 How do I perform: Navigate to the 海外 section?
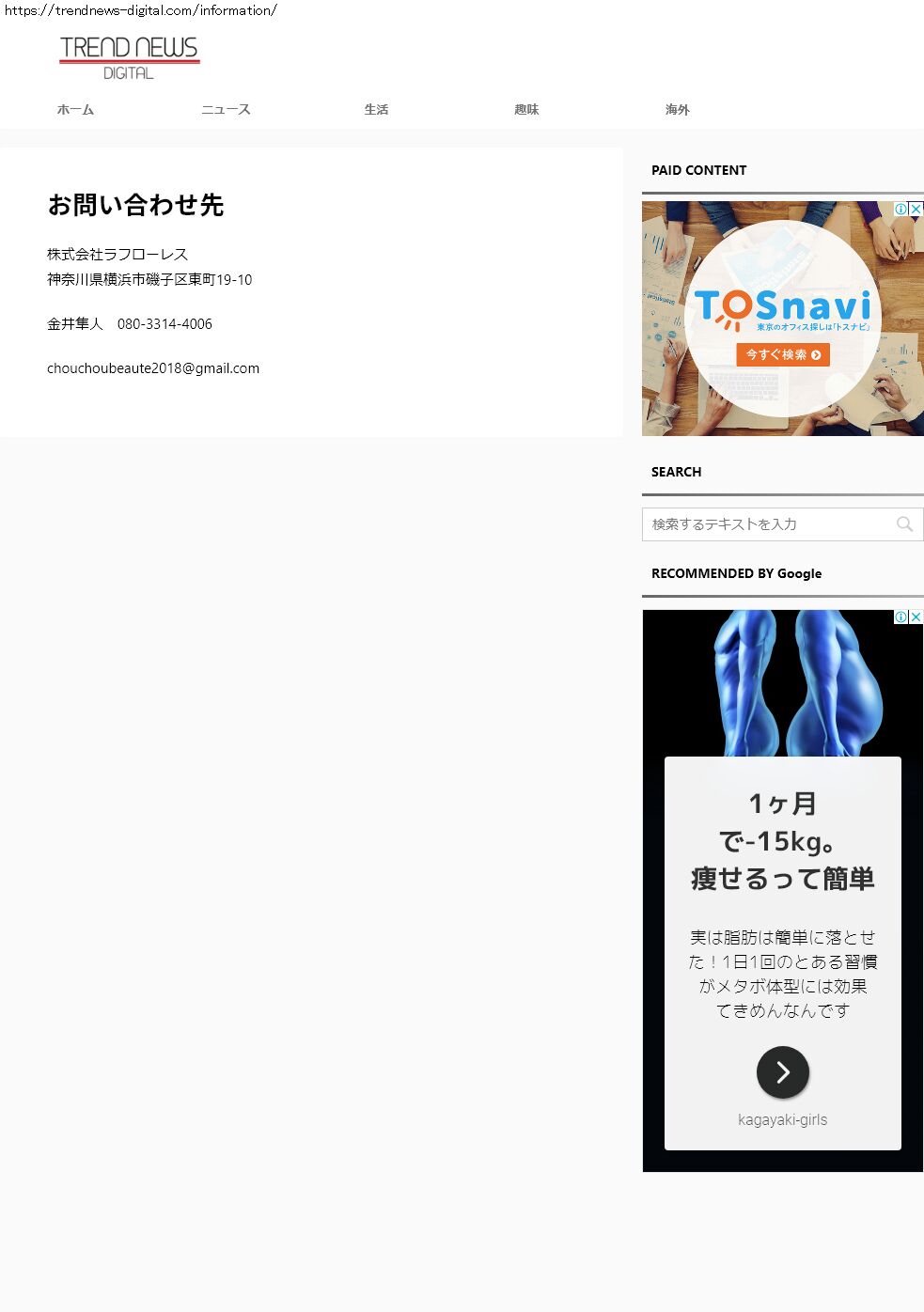pyautogui.click(x=677, y=110)
